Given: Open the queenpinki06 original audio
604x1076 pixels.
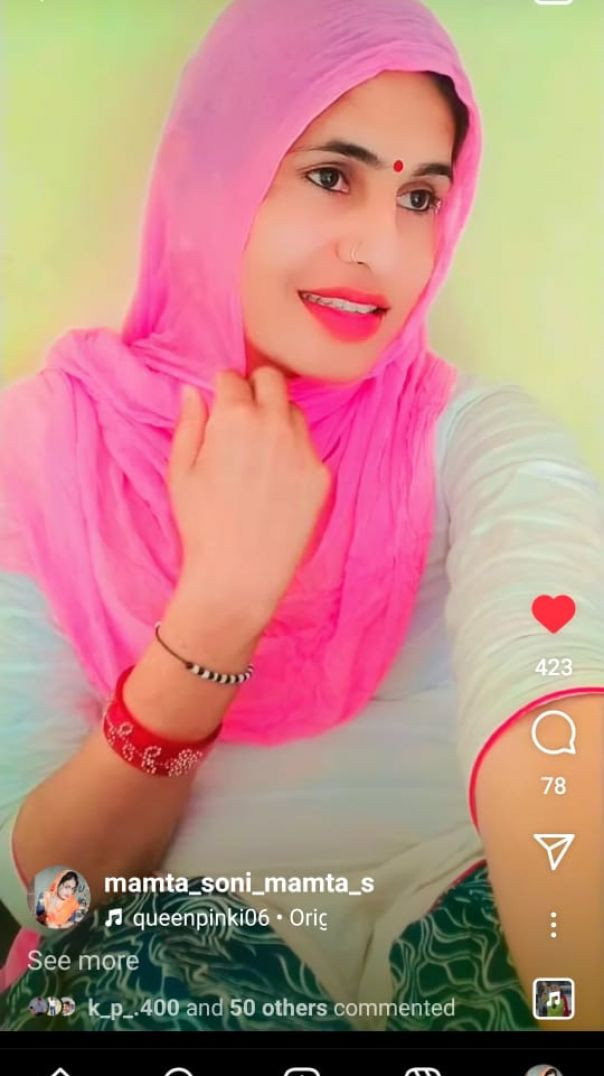Looking at the screenshot, I should point(216,917).
